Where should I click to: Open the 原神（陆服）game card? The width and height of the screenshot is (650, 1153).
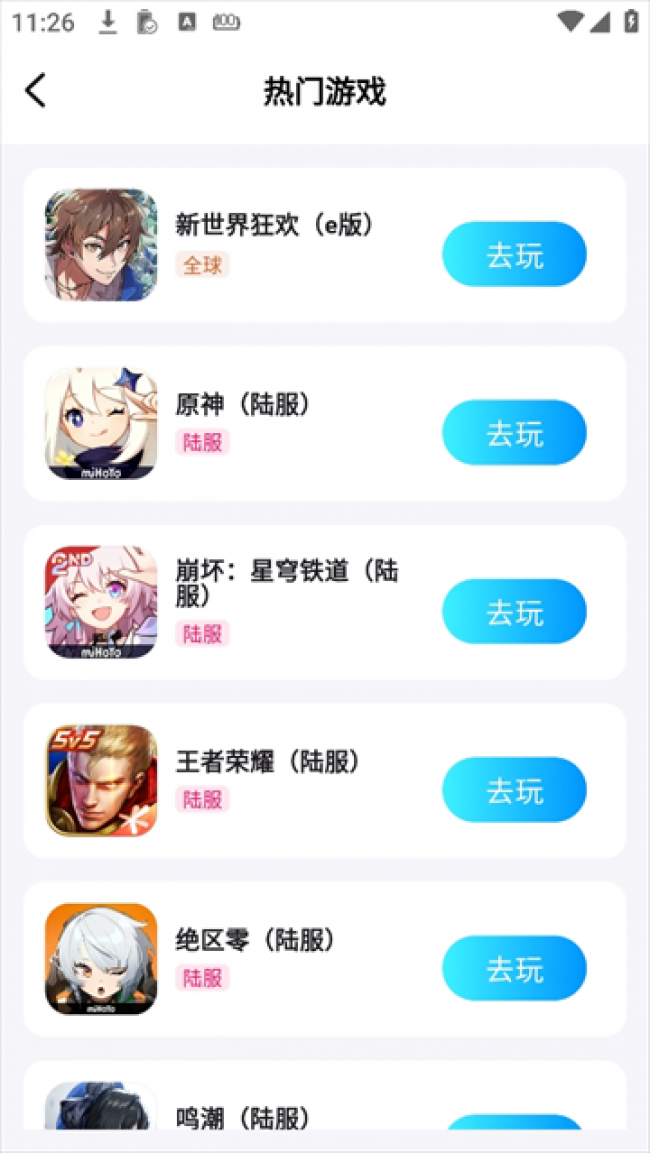pos(280,423)
